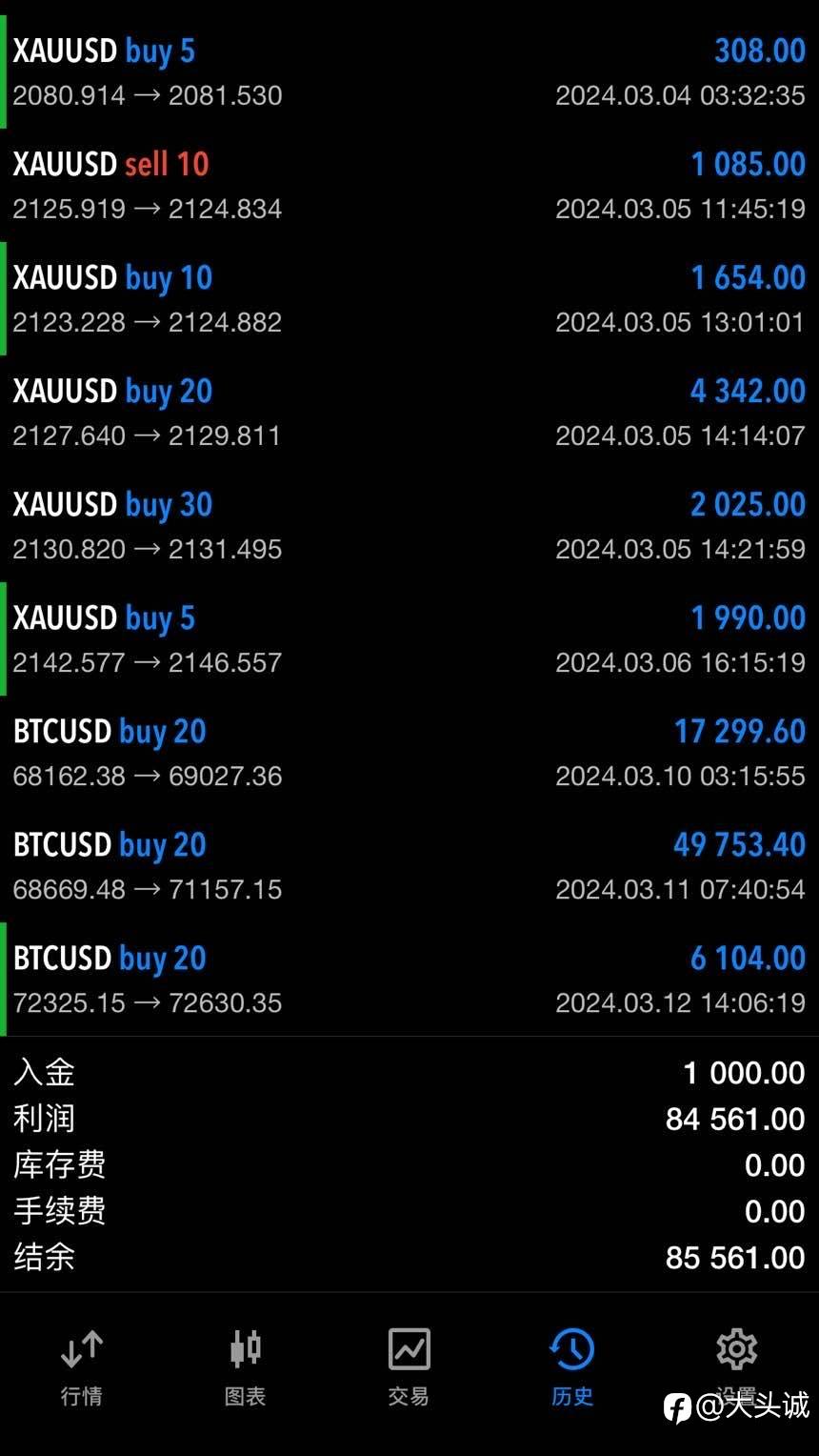Expand the XAUUSD sell 10 trade details
This screenshot has width=819, height=1456.
(409, 185)
